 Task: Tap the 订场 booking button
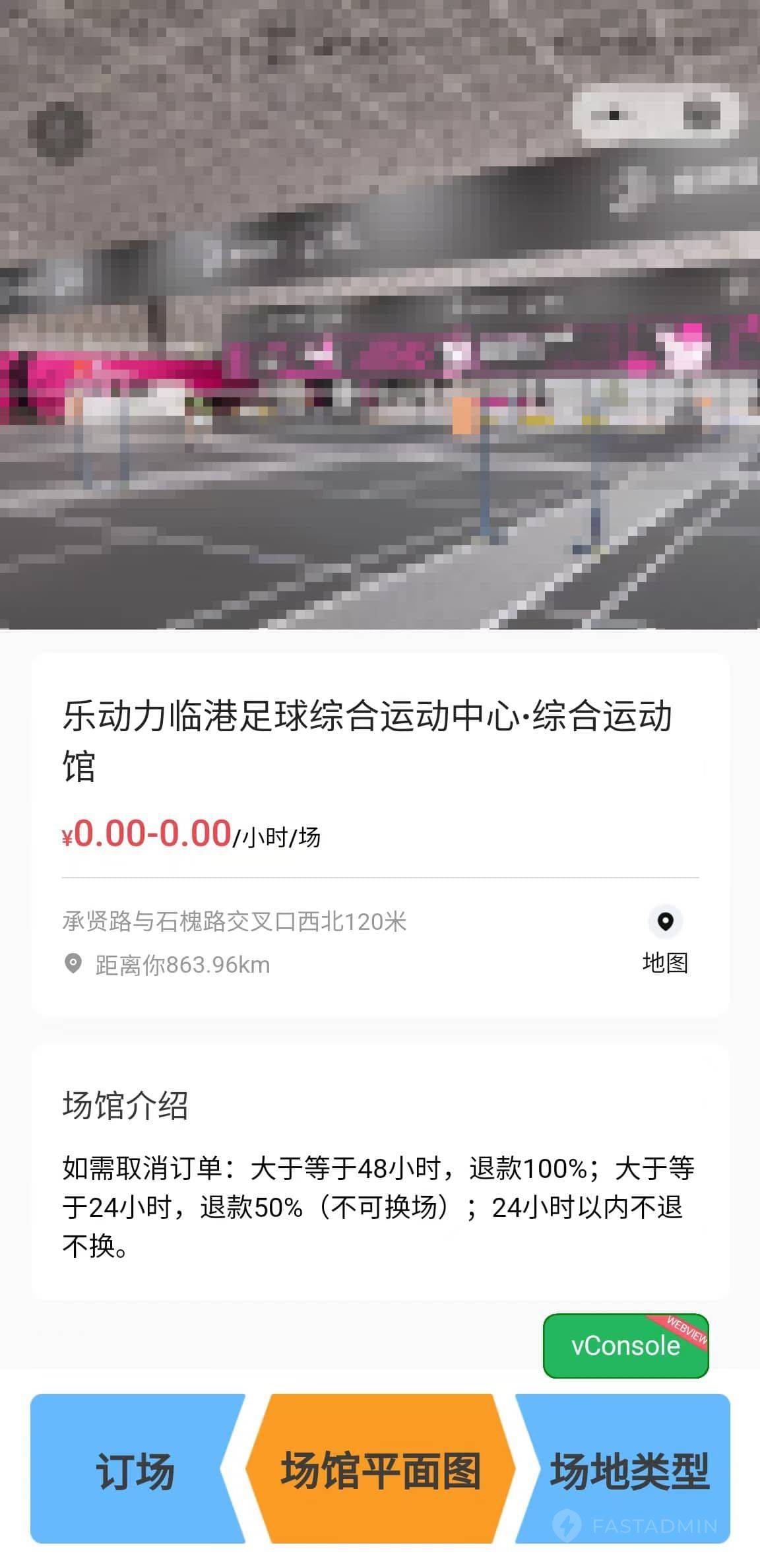pyautogui.click(x=135, y=1470)
